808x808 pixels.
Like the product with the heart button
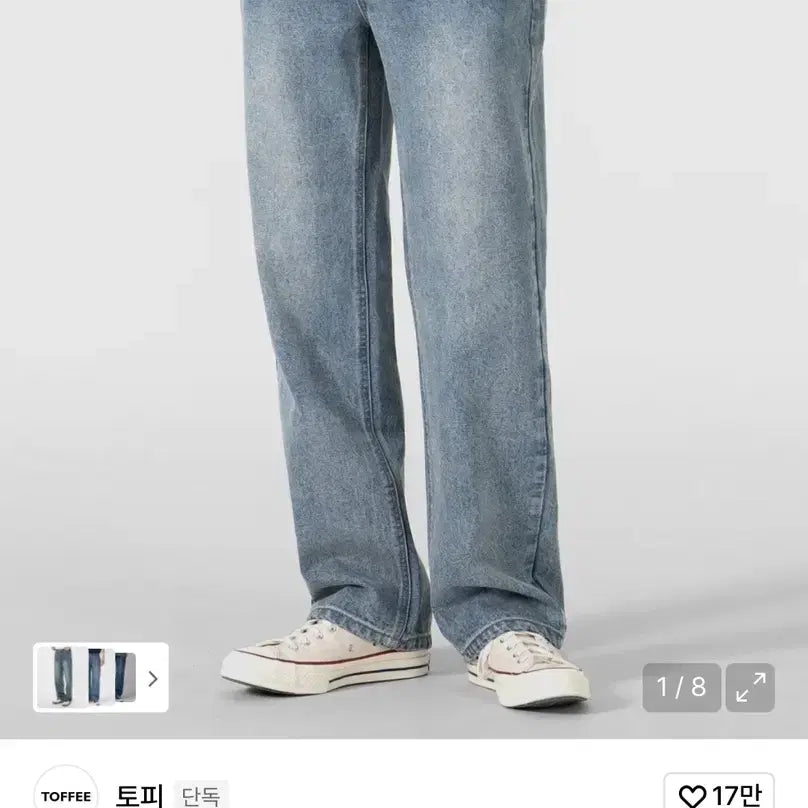coord(718,795)
